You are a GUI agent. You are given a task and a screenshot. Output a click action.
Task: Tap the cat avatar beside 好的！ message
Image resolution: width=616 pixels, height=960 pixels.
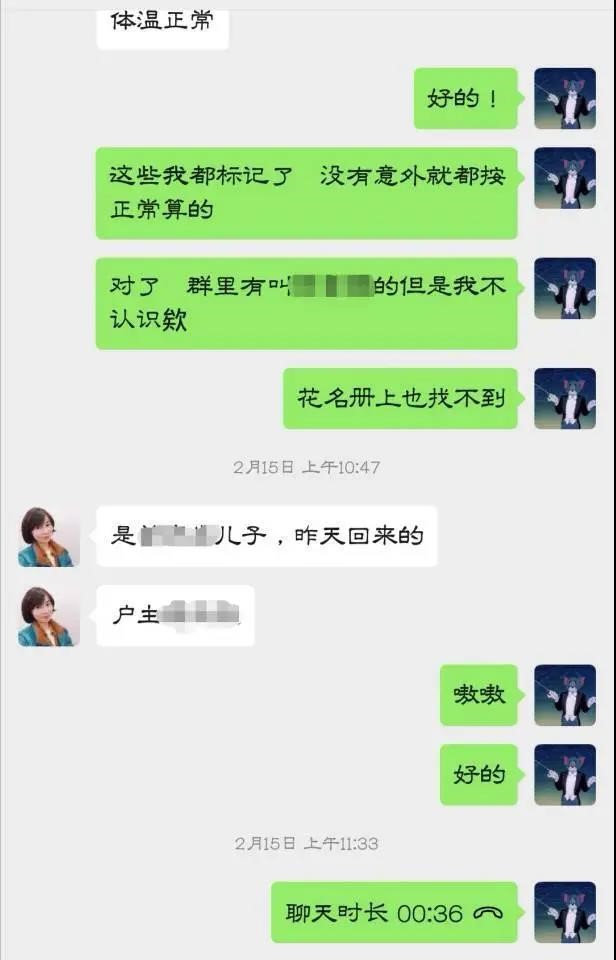565,99
